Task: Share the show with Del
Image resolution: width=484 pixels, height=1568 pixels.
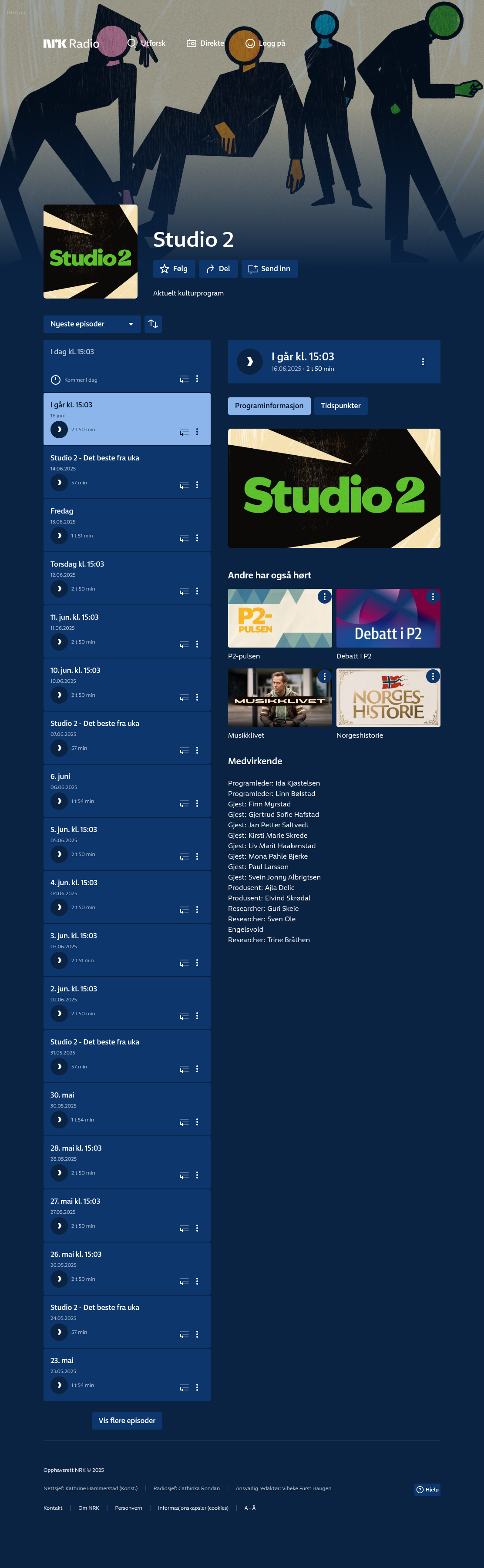Action: [218, 269]
